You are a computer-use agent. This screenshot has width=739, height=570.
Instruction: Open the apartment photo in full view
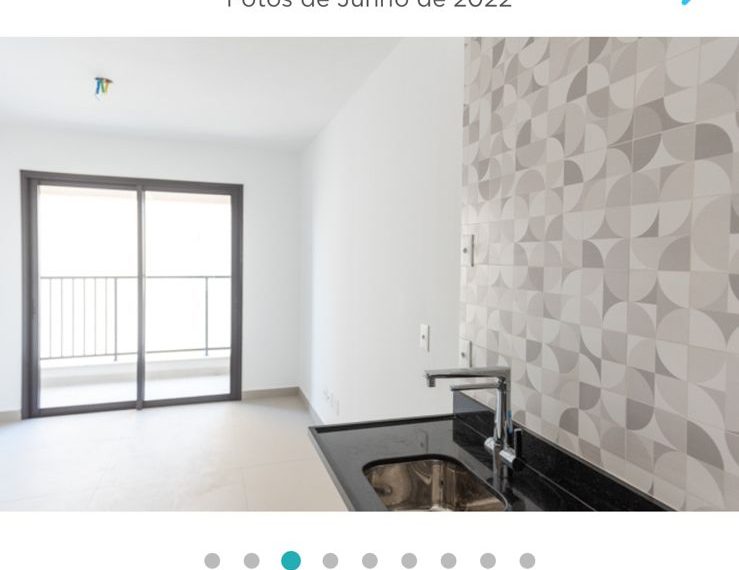(x=369, y=274)
